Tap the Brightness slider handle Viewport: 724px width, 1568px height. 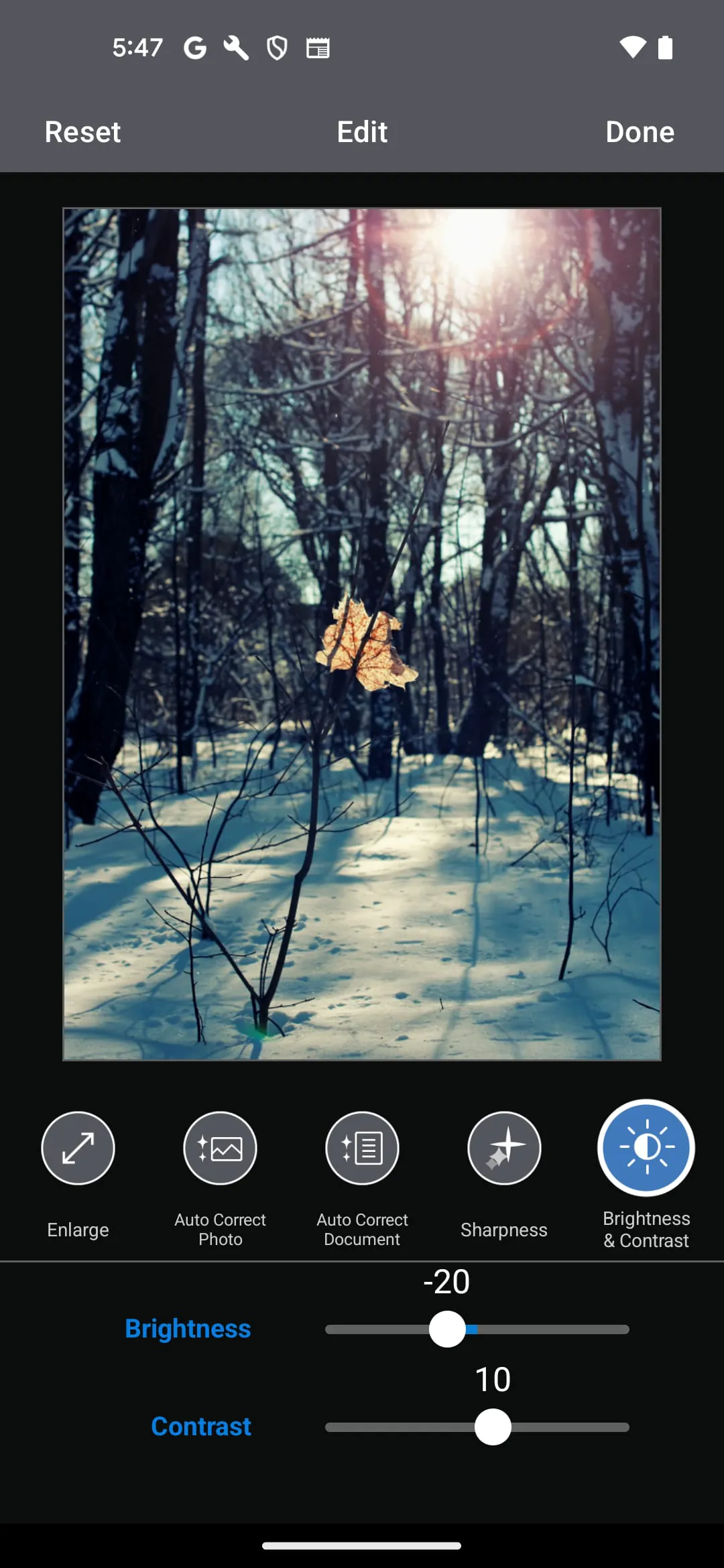(447, 1329)
